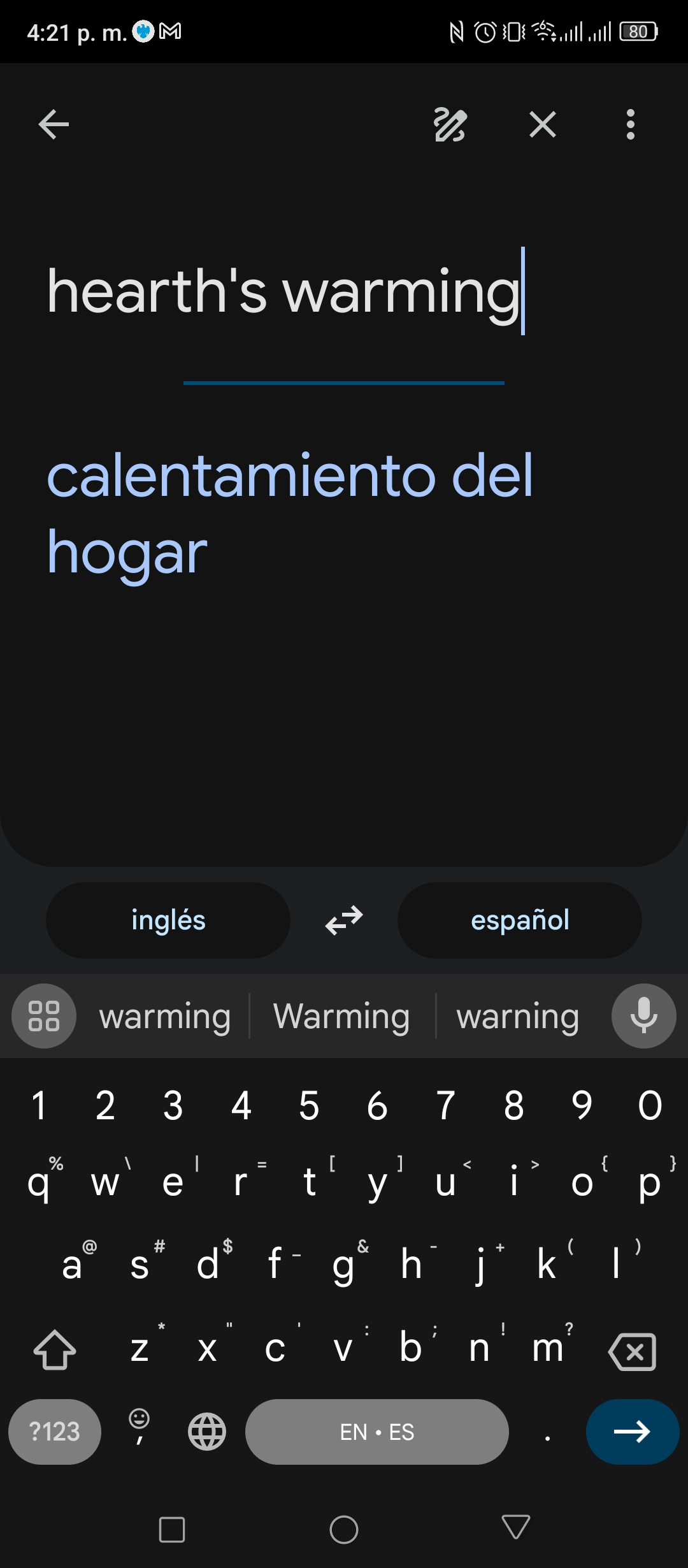This screenshot has width=688, height=1568.
Task: Open the keyboard's four-square tools menu
Action: (44, 1016)
